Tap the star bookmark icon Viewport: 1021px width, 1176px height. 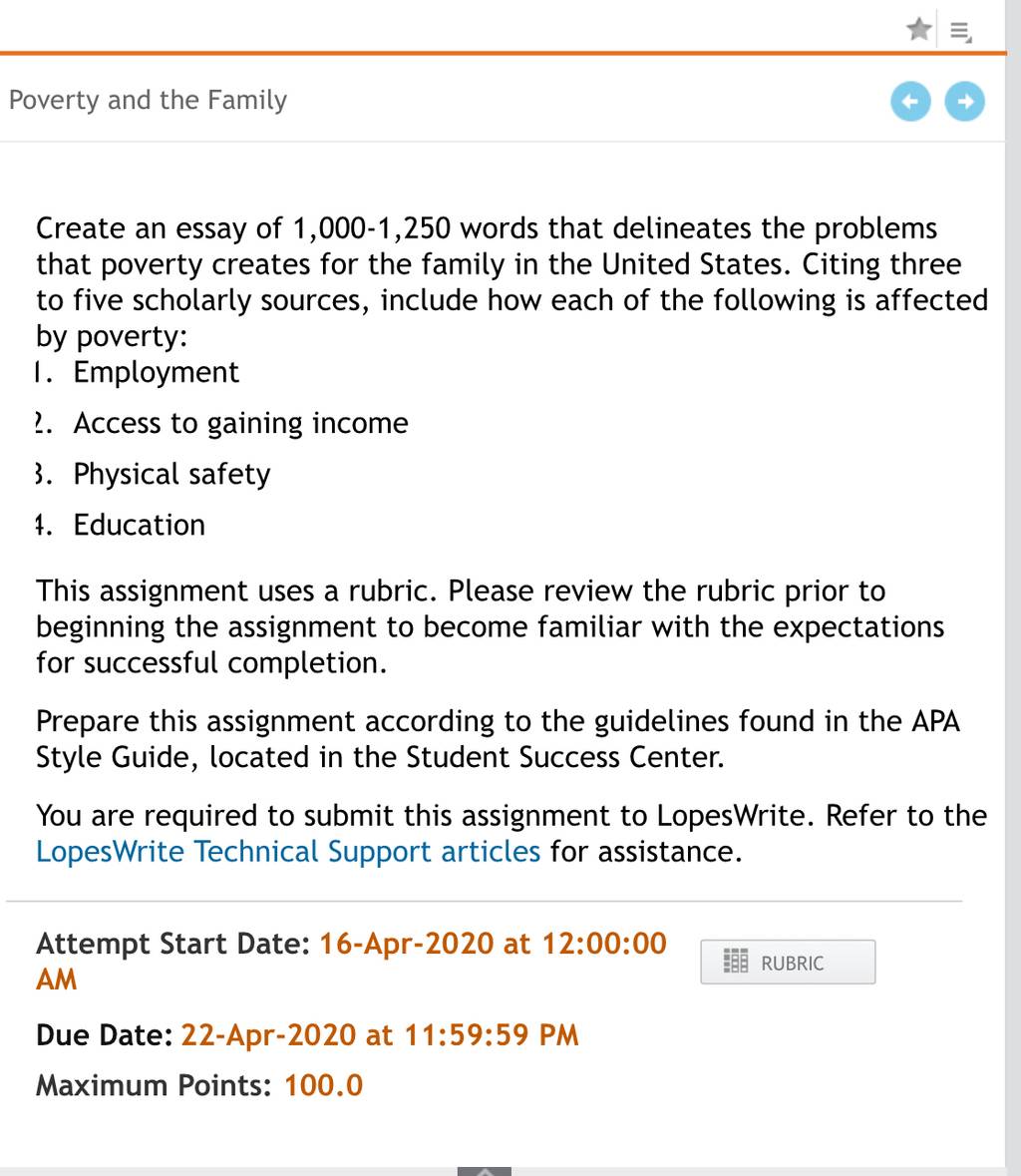coord(918,30)
